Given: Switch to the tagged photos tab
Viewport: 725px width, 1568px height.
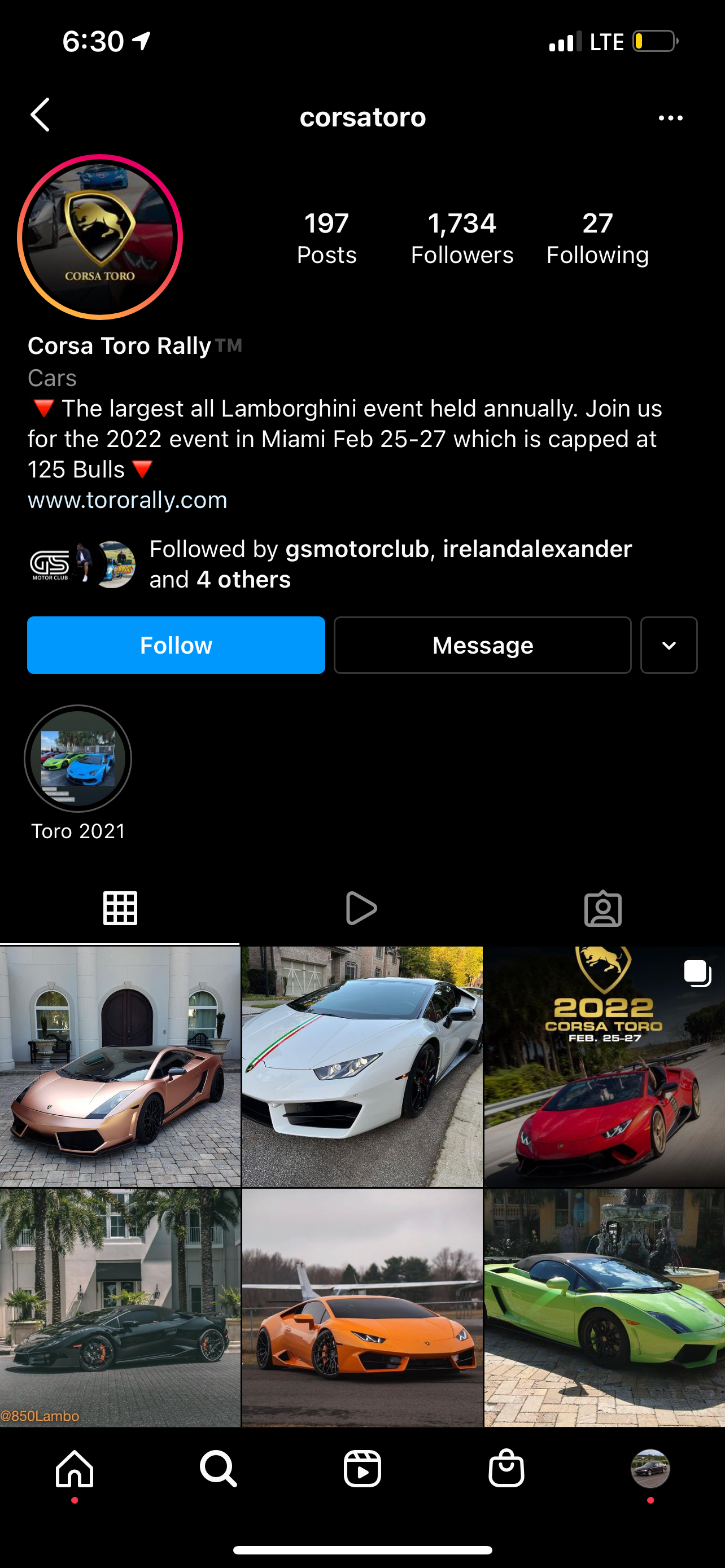Looking at the screenshot, I should point(602,908).
